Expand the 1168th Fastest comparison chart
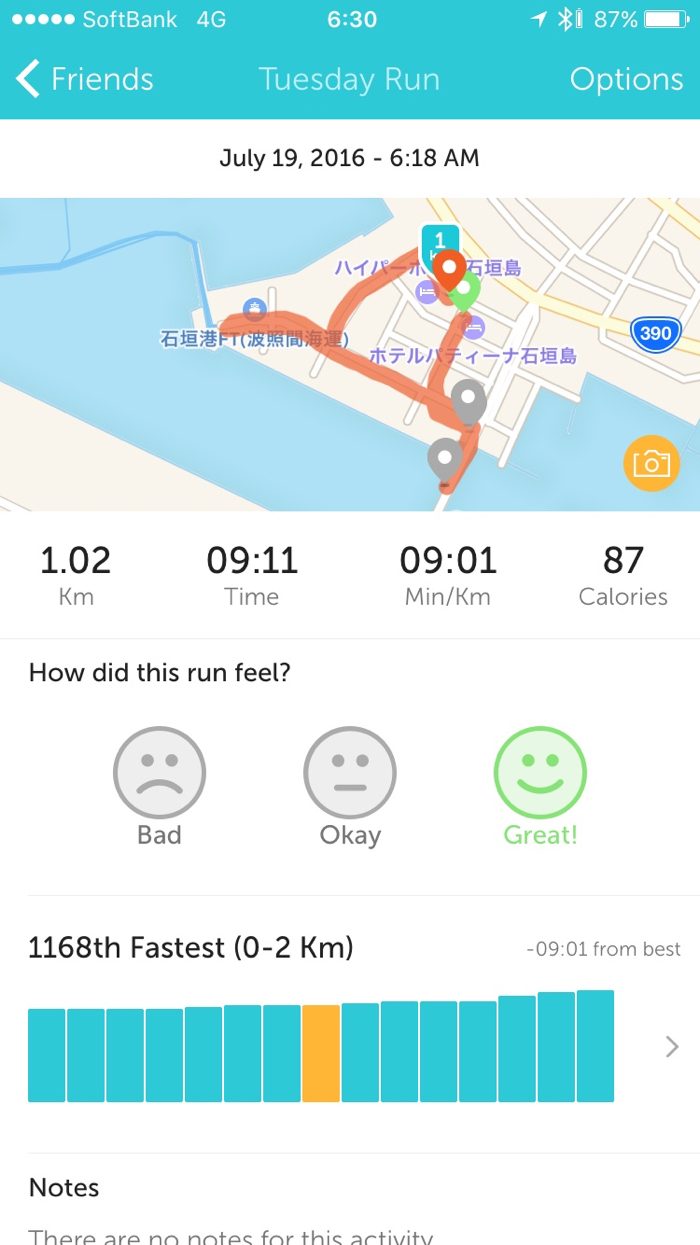 [x=671, y=1047]
